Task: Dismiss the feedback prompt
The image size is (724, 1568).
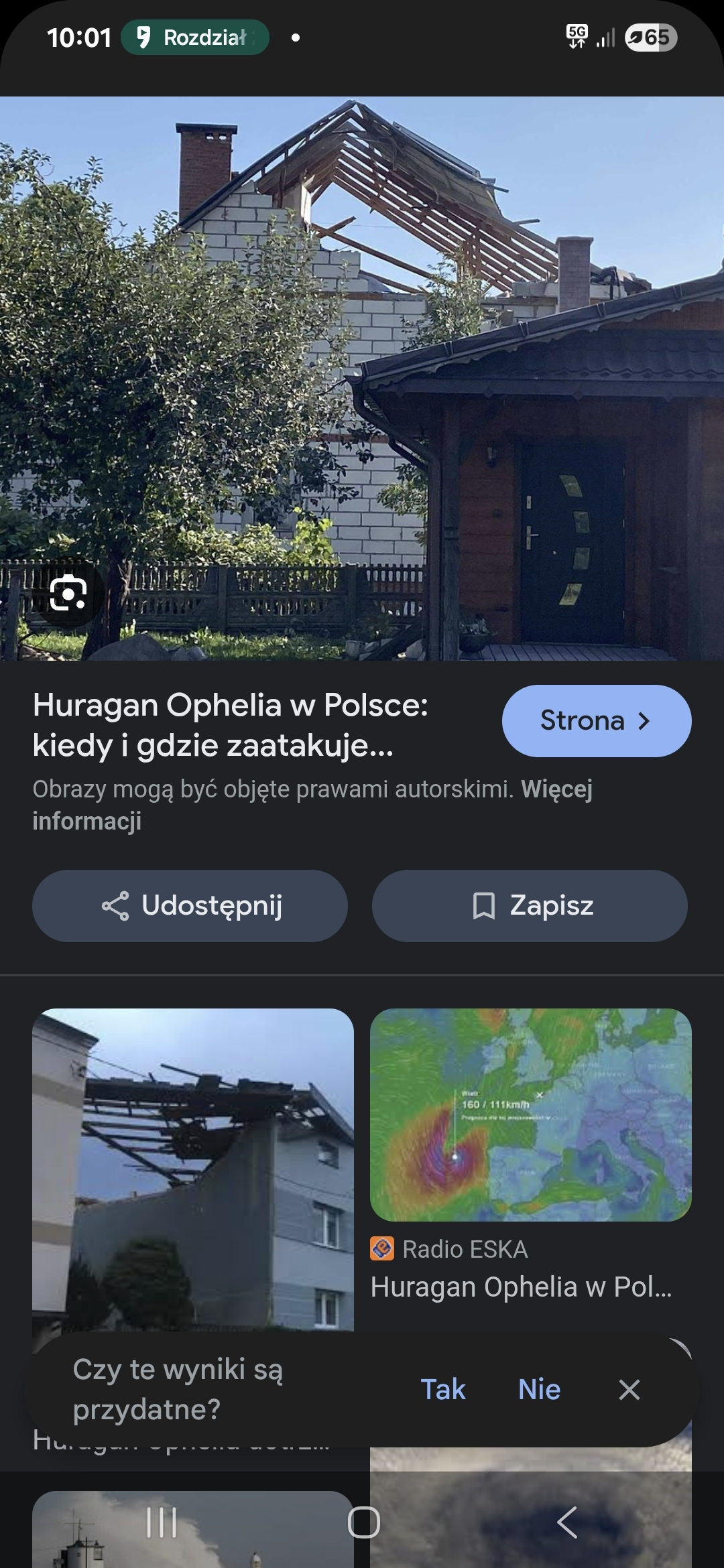Action: pos(629,1389)
